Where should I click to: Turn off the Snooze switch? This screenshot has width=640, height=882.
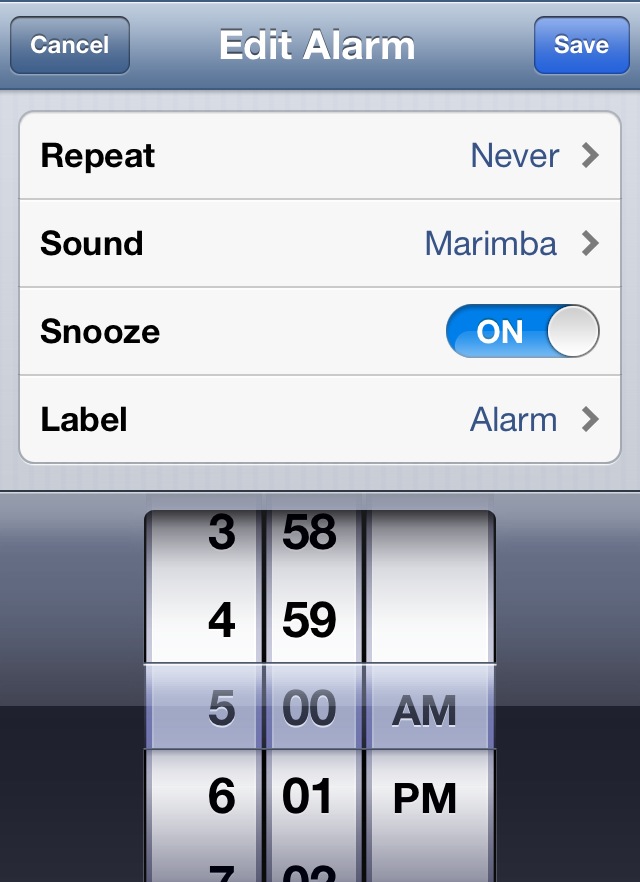pyautogui.click(x=522, y=332)
